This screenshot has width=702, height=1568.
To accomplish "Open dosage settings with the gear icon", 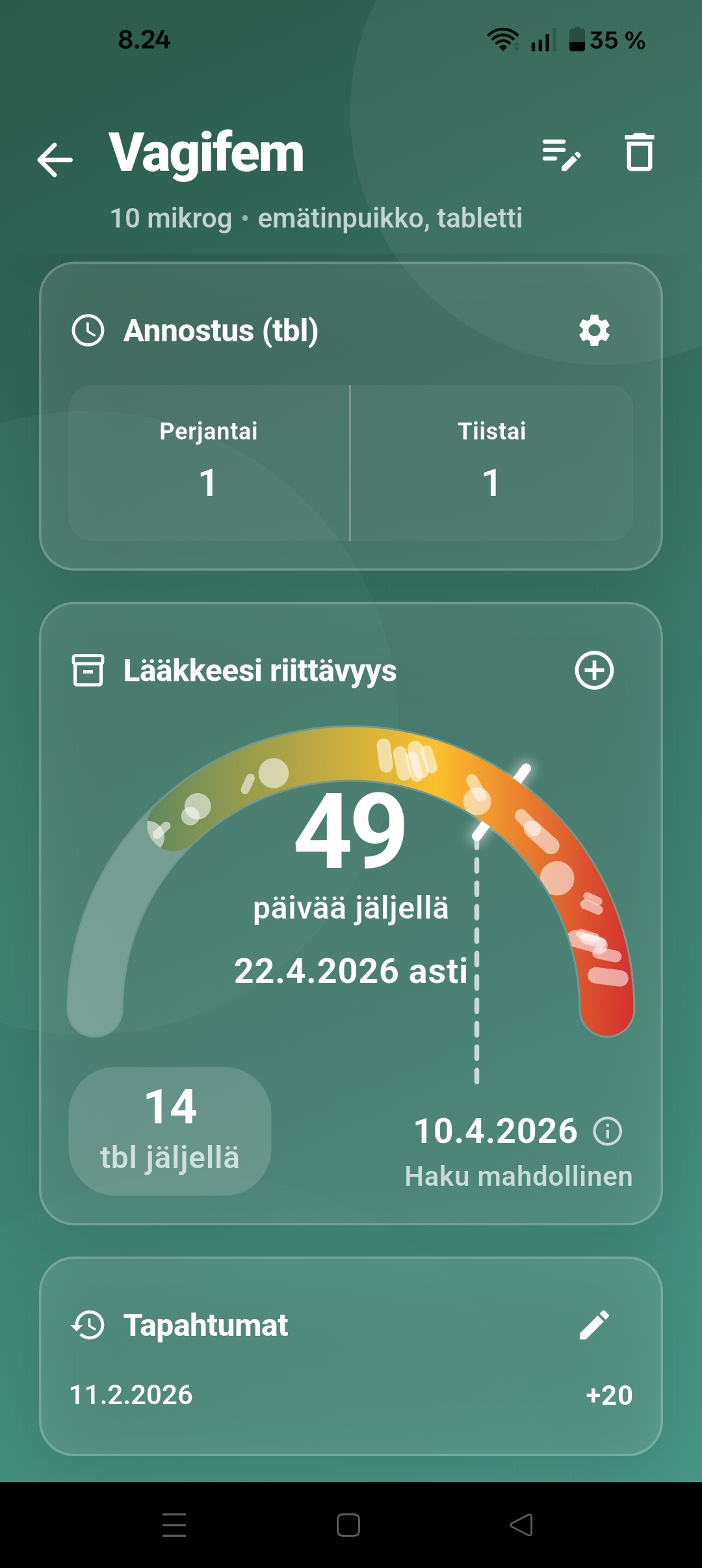I will pyautogui.click(x=594, y=332).
